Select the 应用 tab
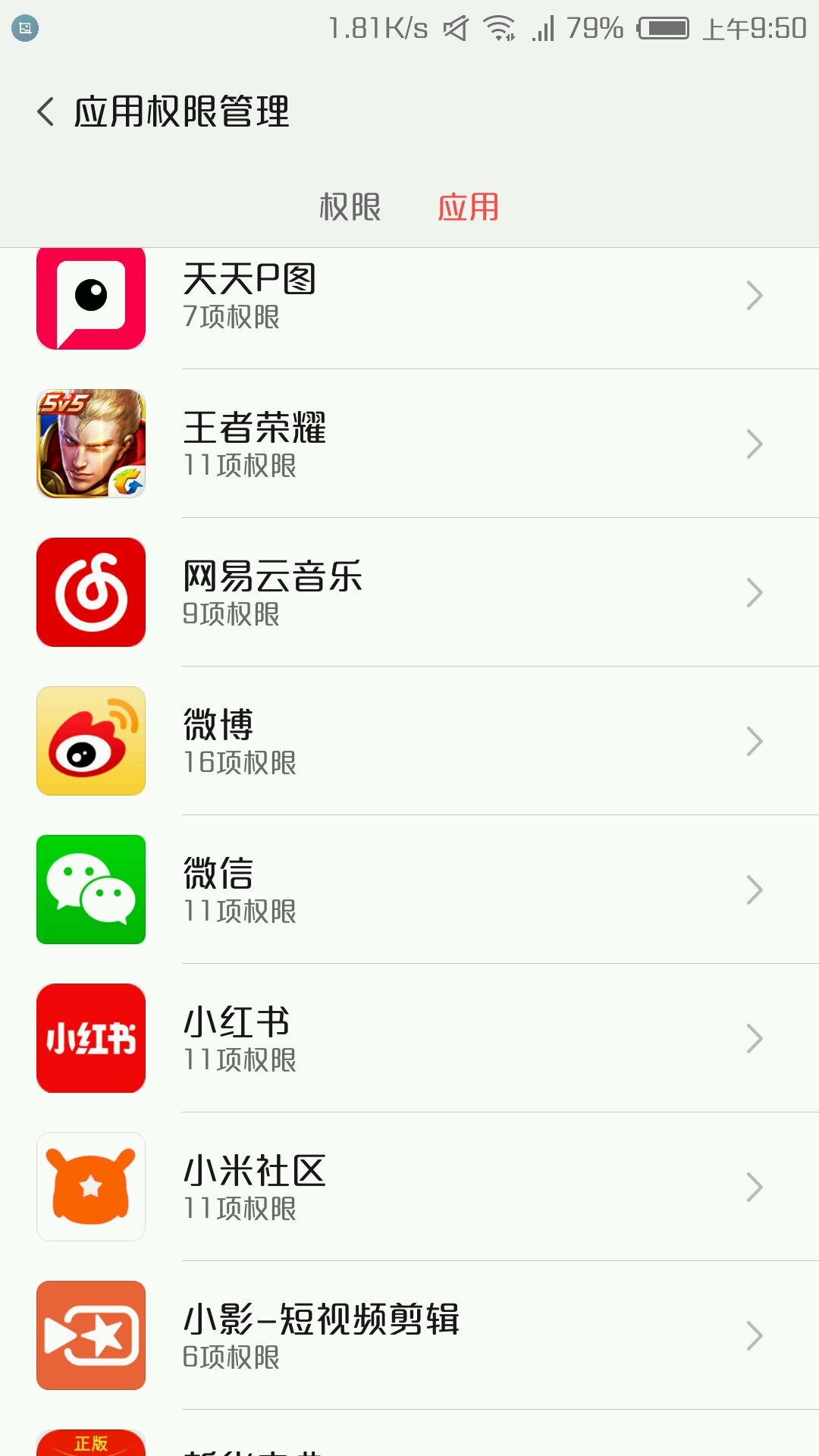 468,207
